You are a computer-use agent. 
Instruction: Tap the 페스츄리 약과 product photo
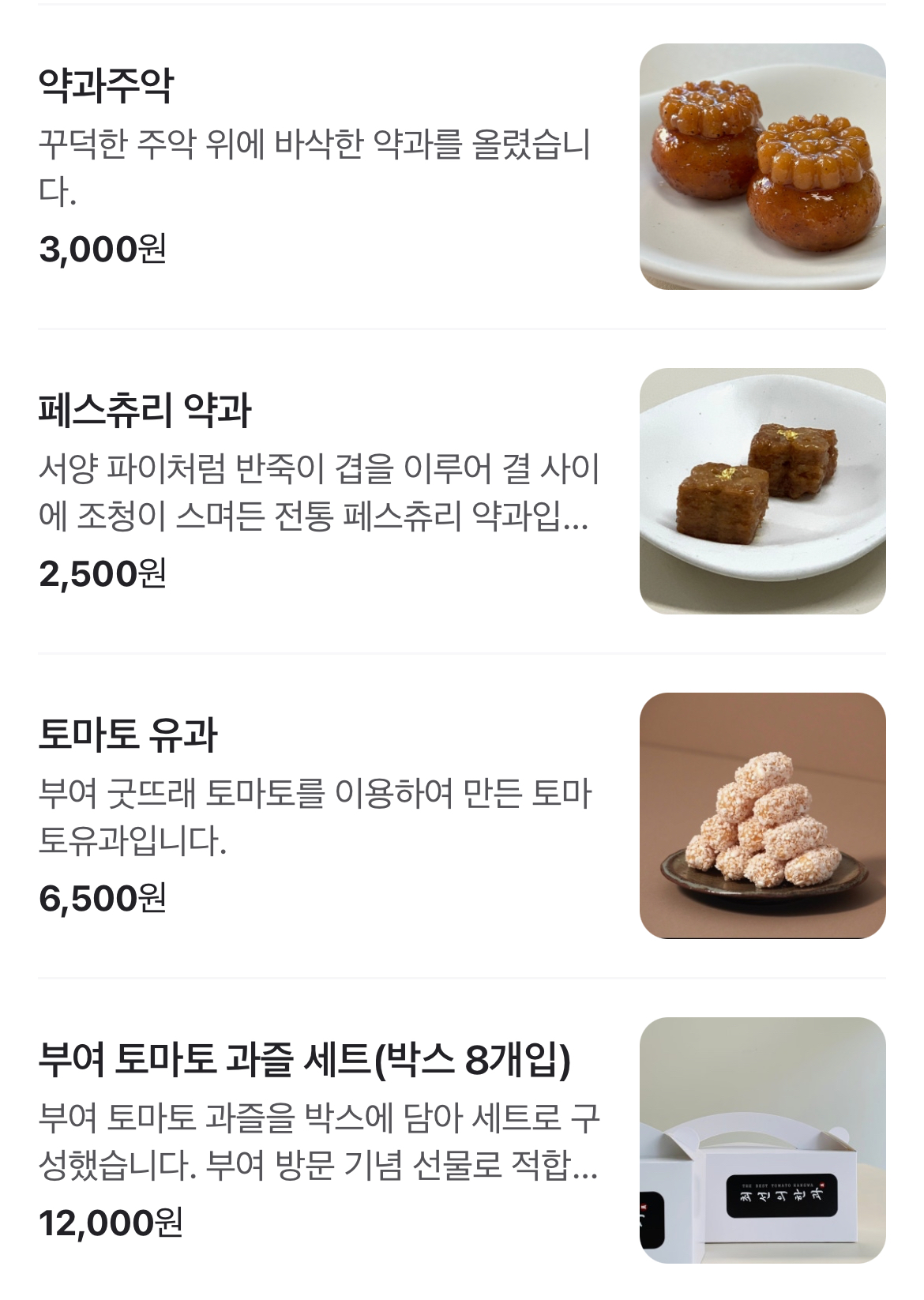click(762, 491)
